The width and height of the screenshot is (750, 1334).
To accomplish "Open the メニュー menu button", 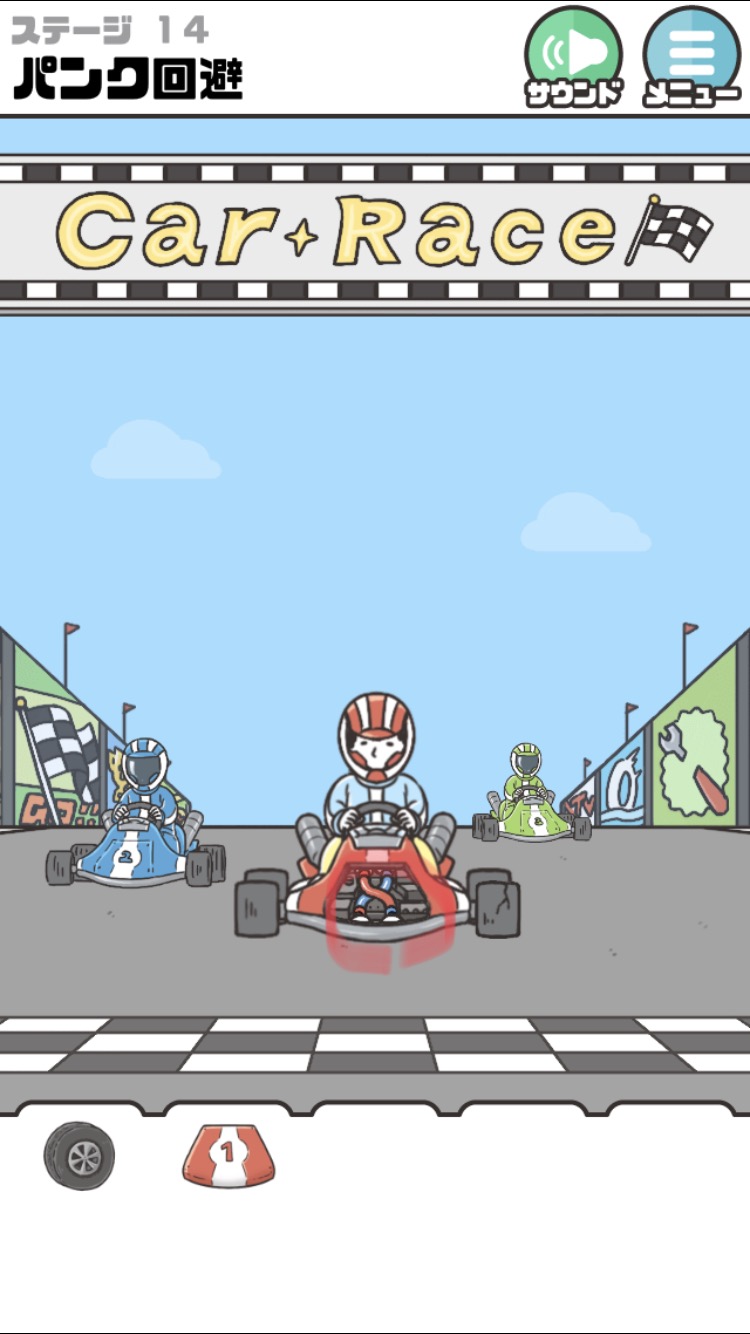I will 692,56.
